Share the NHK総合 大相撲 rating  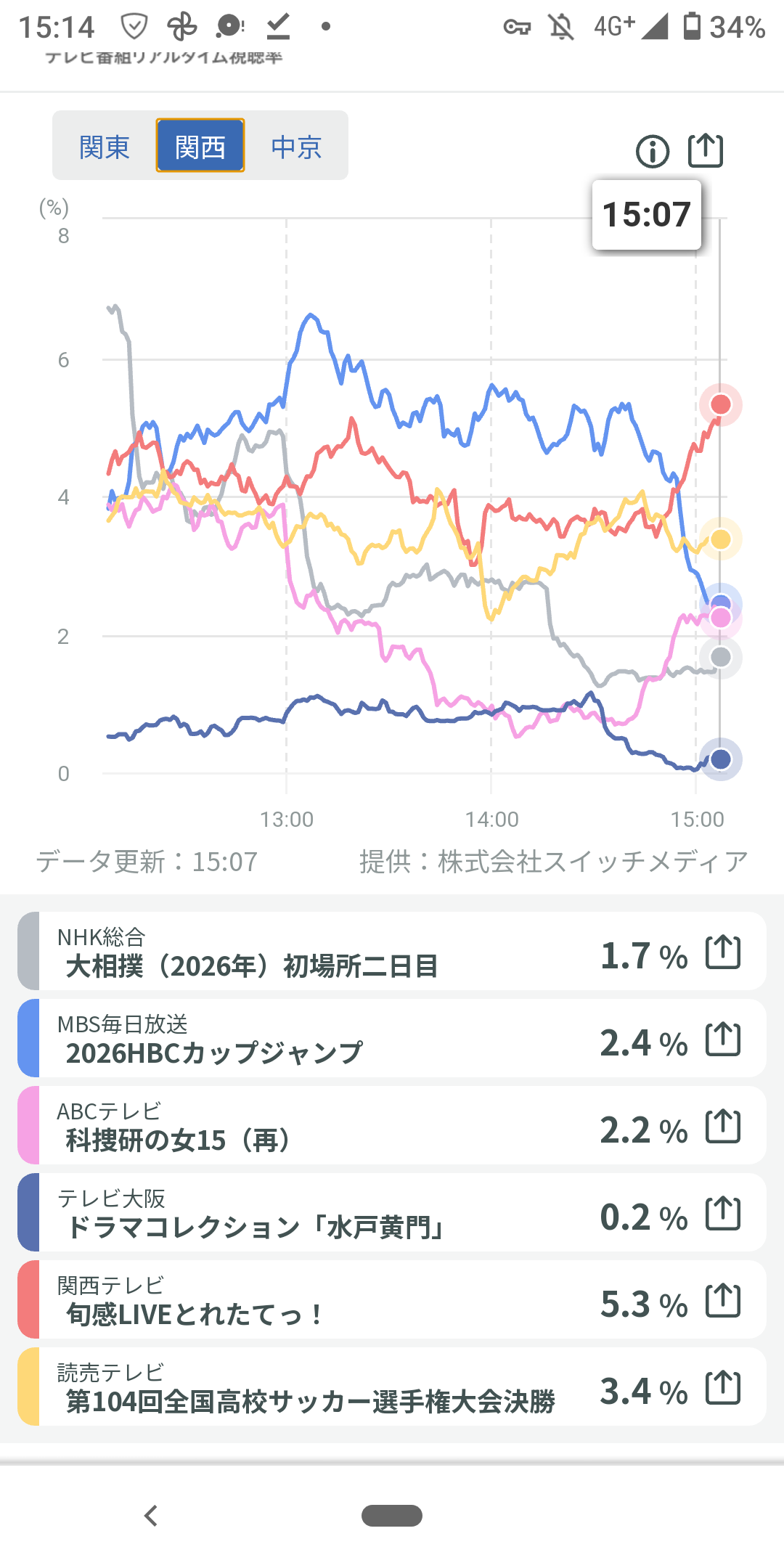[723, 952]
